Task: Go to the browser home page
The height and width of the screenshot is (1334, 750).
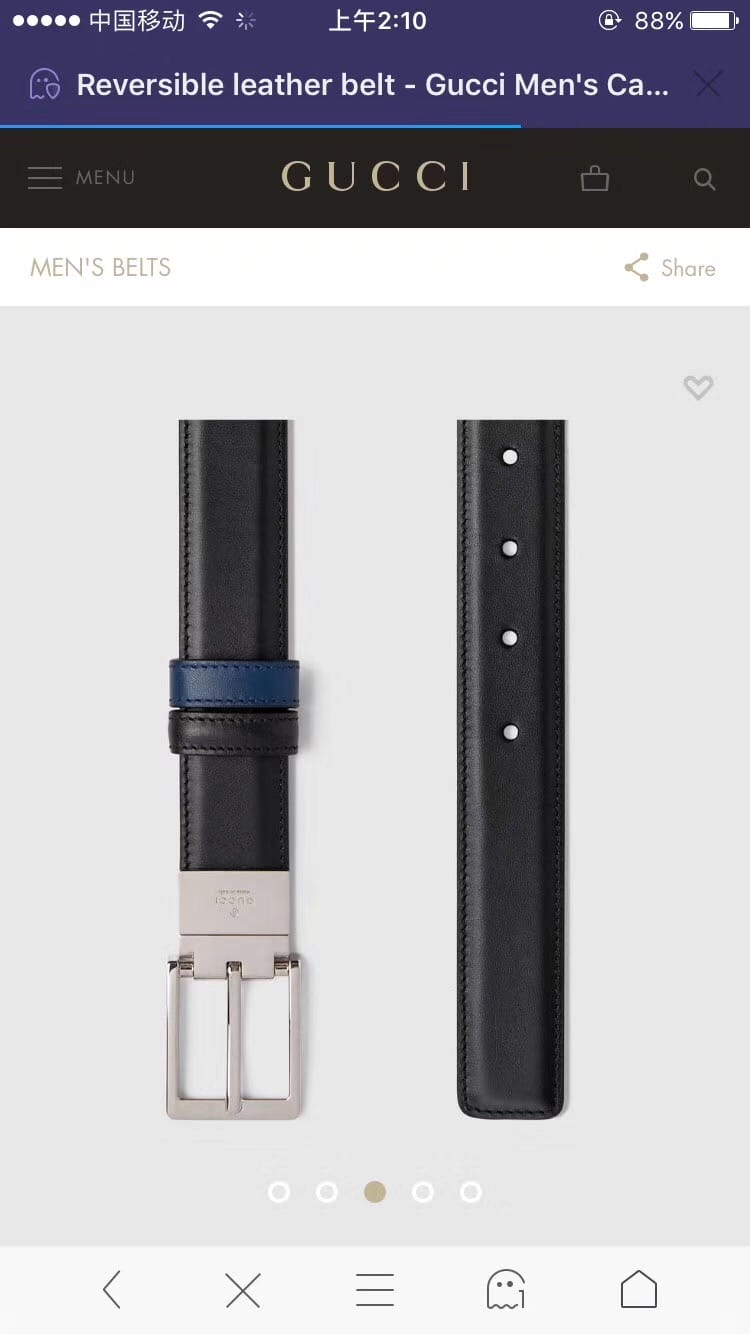Action: click(639, 1290)
